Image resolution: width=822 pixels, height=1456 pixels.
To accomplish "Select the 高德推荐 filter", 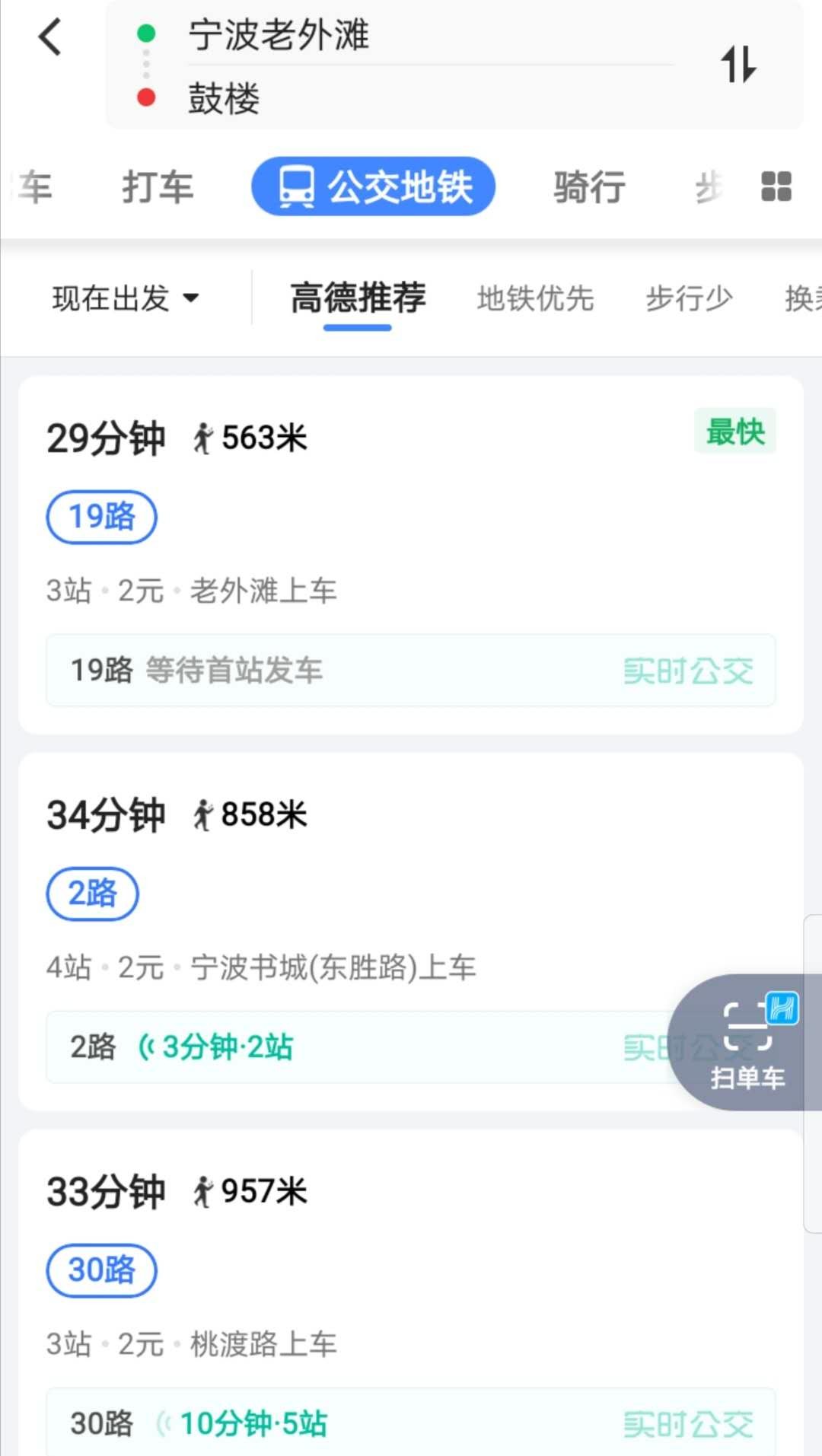I will click(358, 298).
